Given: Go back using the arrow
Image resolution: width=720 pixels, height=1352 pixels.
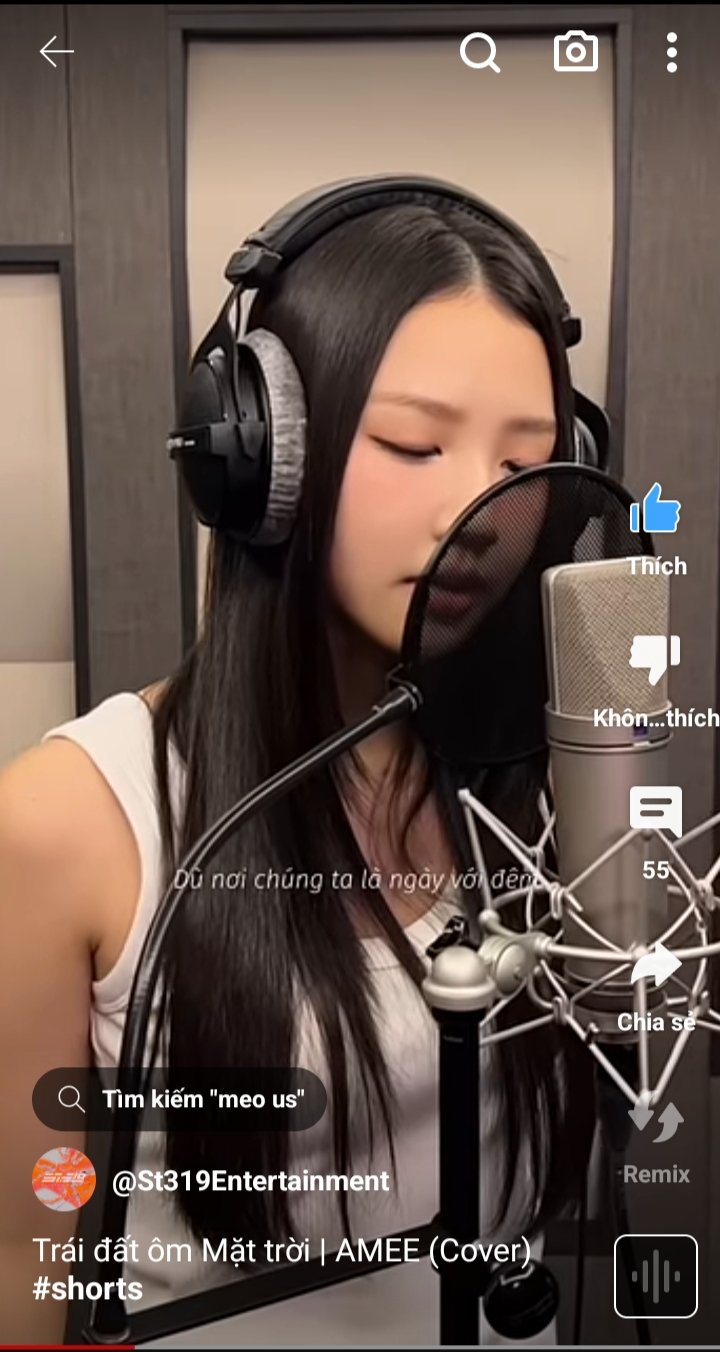Looking at the screenshot, I should (x=56, y=52).
